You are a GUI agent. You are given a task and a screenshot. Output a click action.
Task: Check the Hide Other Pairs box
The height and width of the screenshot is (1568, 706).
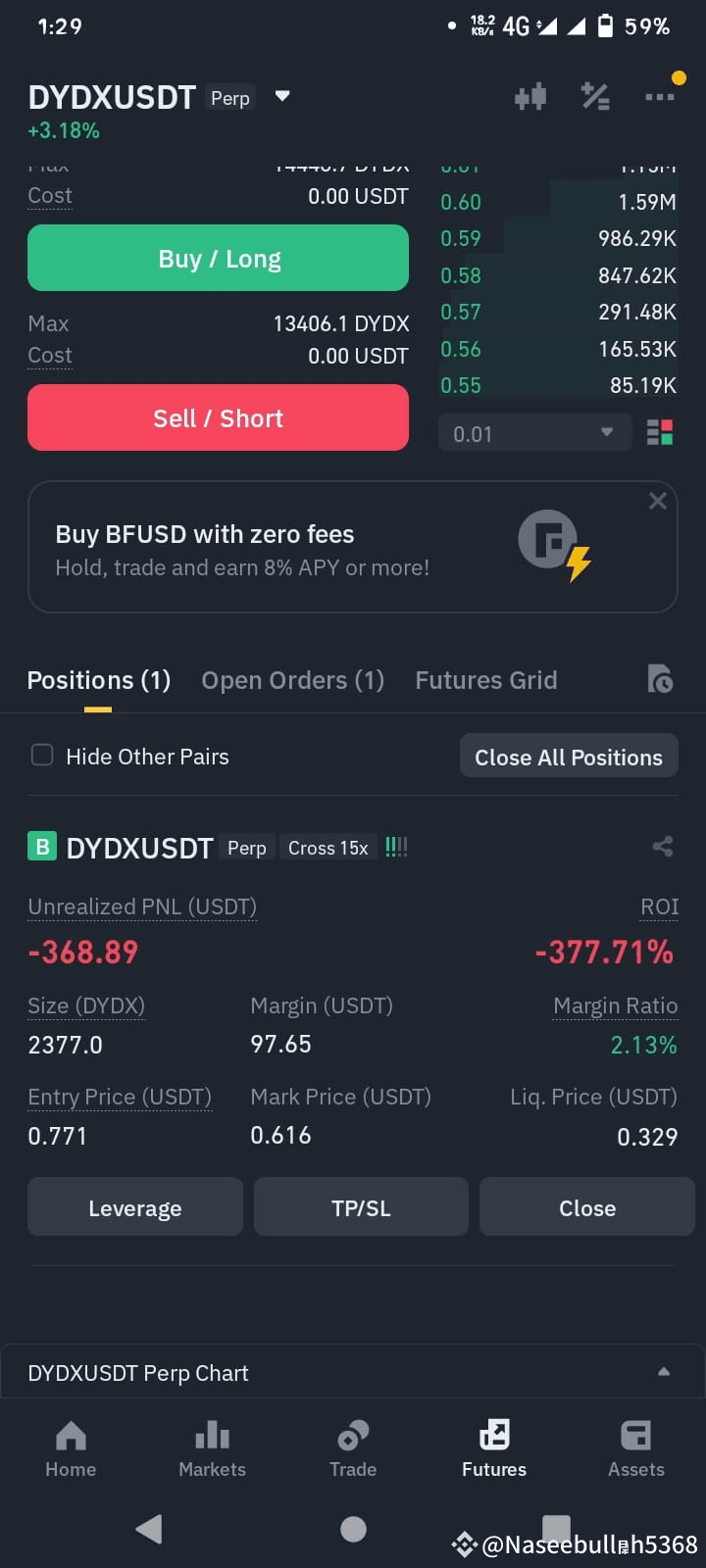[x=42, y=755]
